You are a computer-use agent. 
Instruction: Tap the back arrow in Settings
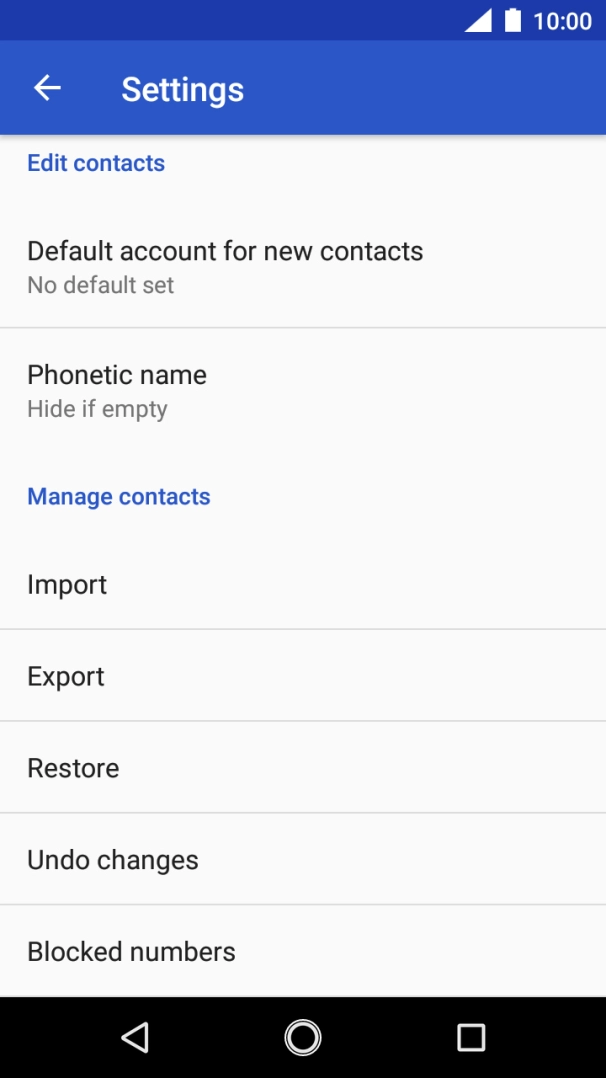[x=47, y=89]
